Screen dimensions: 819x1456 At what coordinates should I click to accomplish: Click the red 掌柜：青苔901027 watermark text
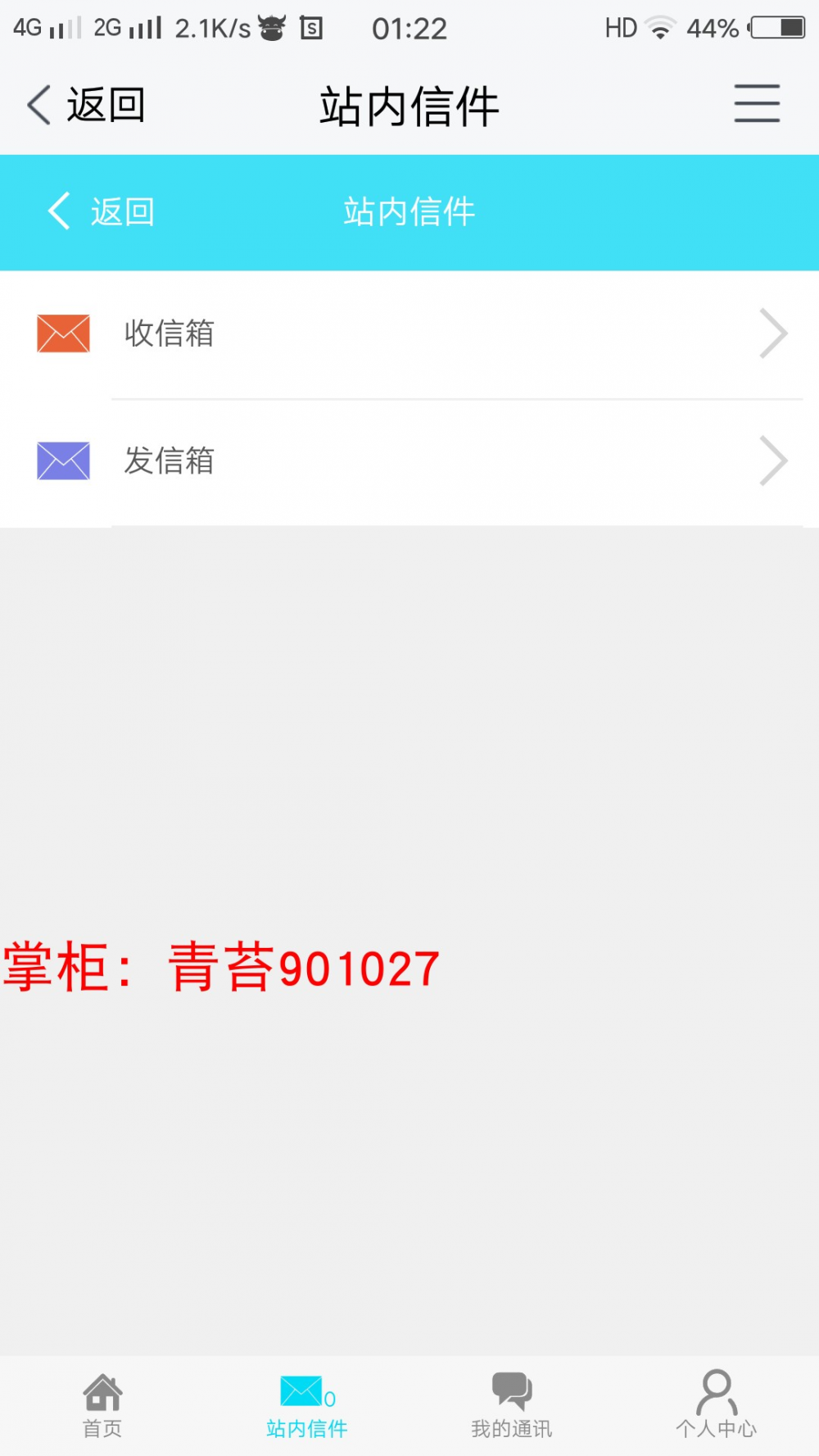[221, 968]
